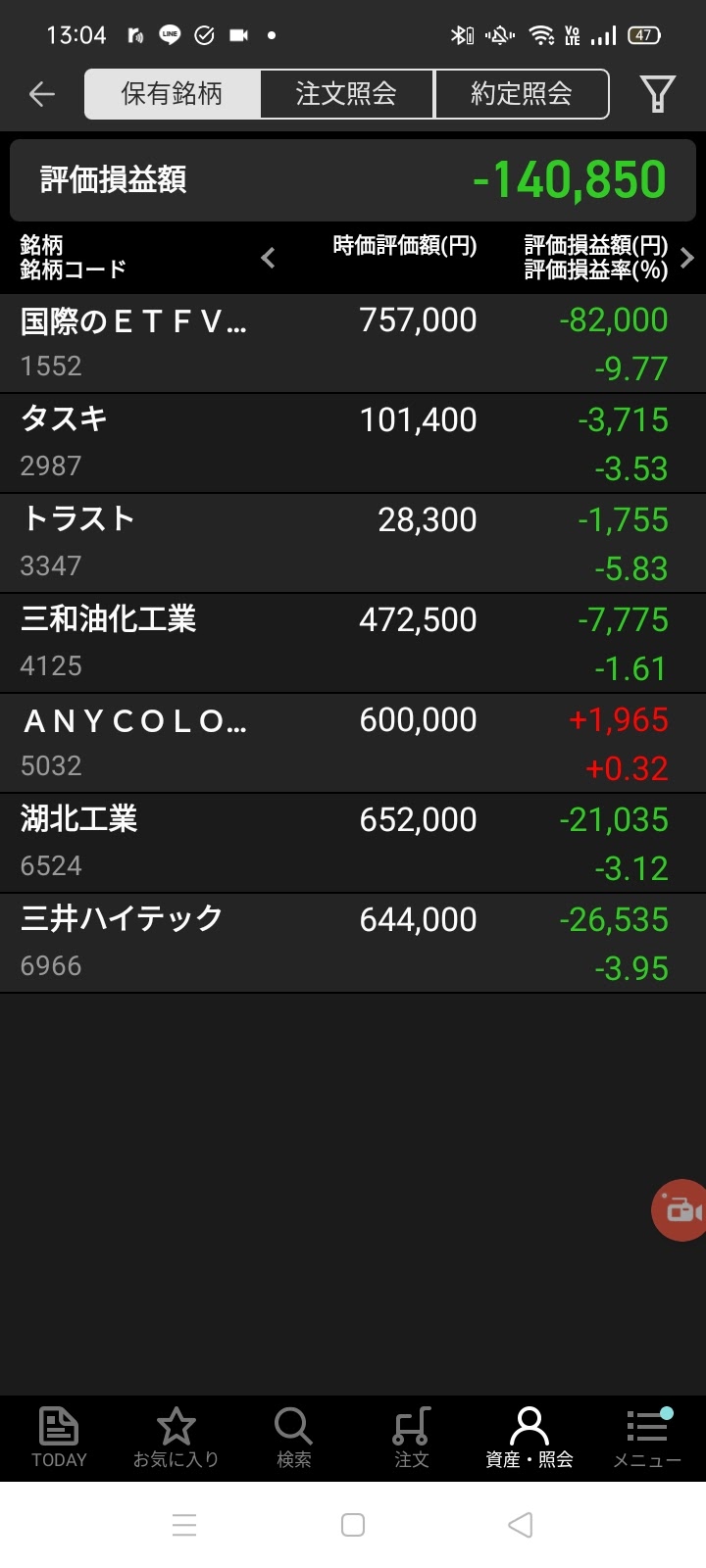Show next column with right chevron
The height and width of the screenshot is (1568, 706).
click(x=687, y=258)
